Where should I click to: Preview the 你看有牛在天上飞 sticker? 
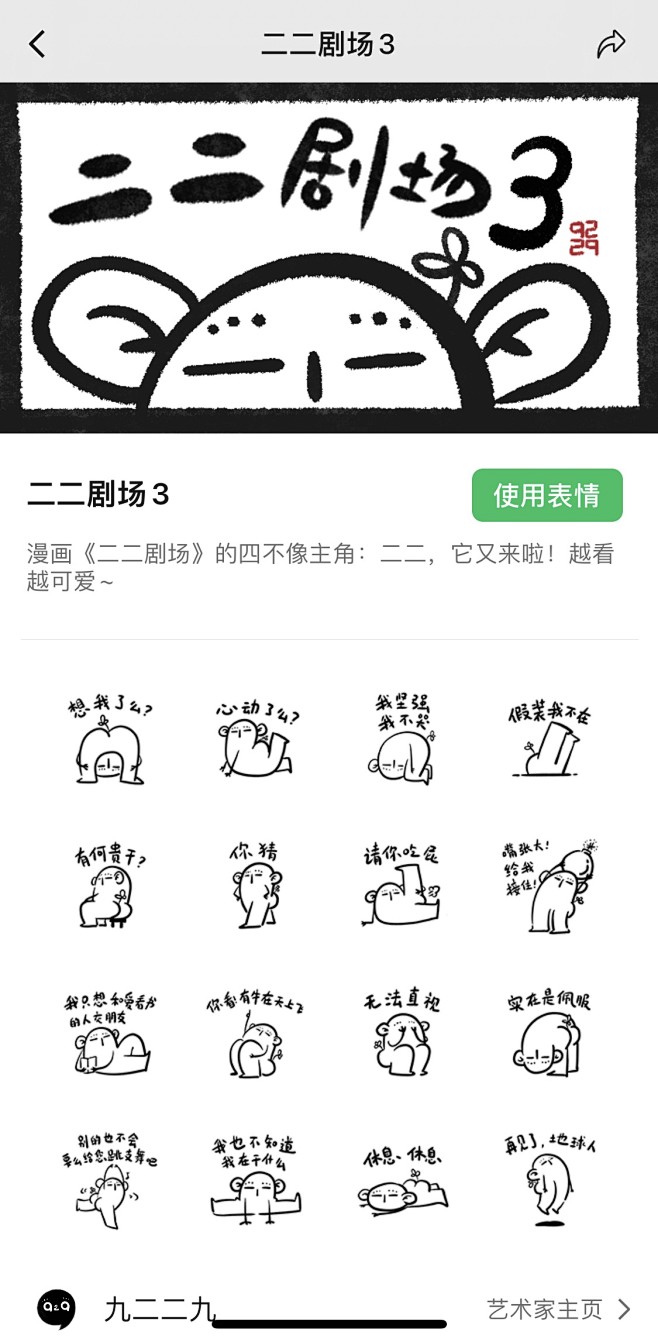[254, 1035]
